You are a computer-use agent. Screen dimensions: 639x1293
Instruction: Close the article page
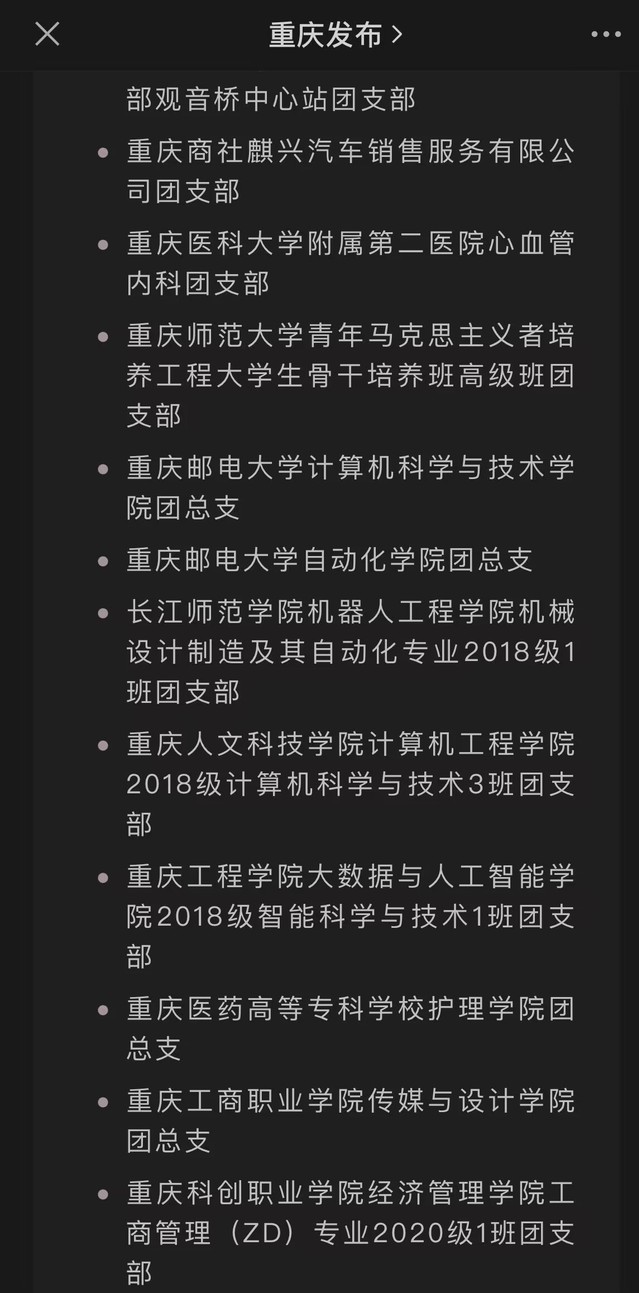pos(47,34)
